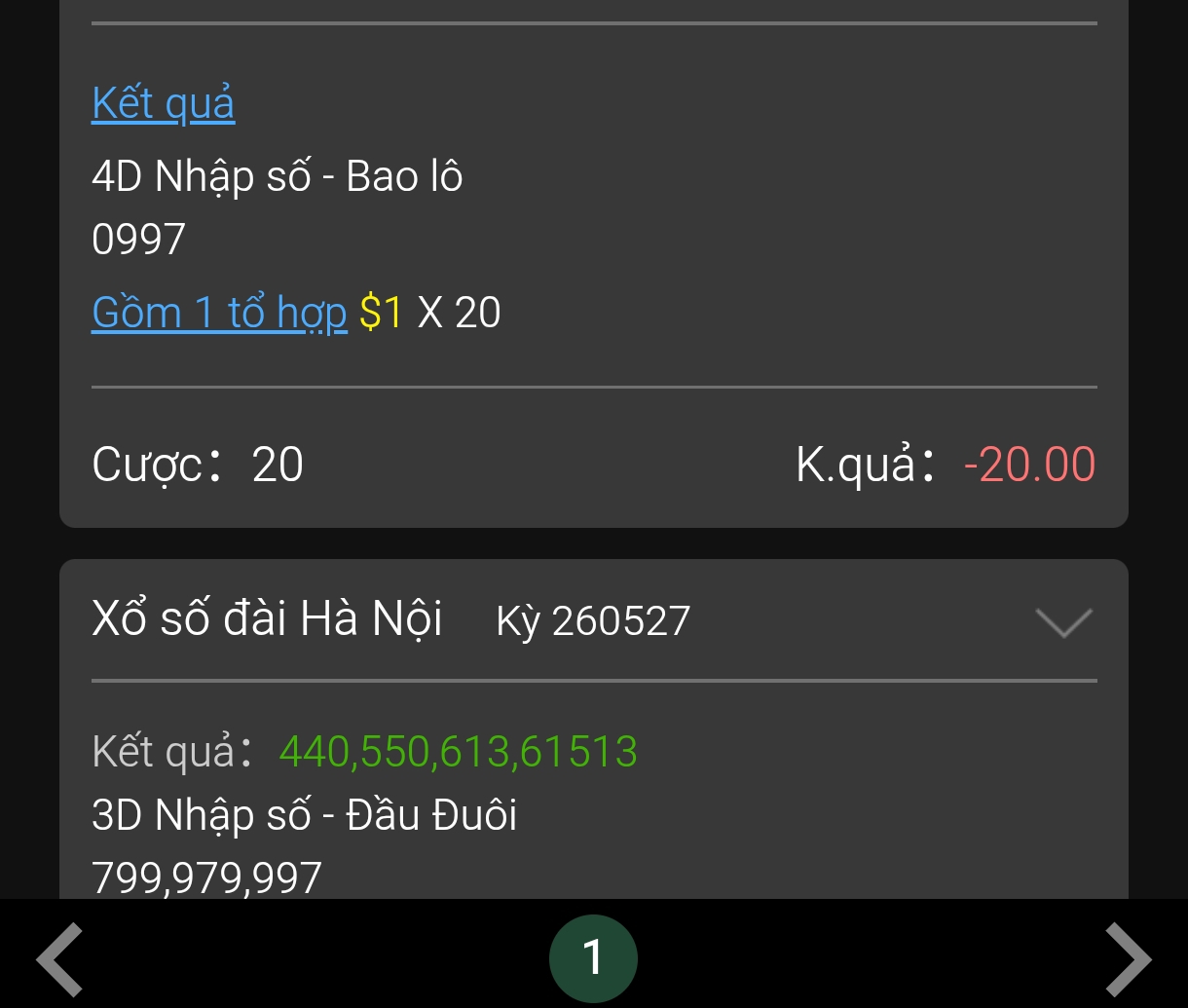Open the Gồm 1 tổ hợp link
The image size is (1188, 1008).
coord(219,313)
